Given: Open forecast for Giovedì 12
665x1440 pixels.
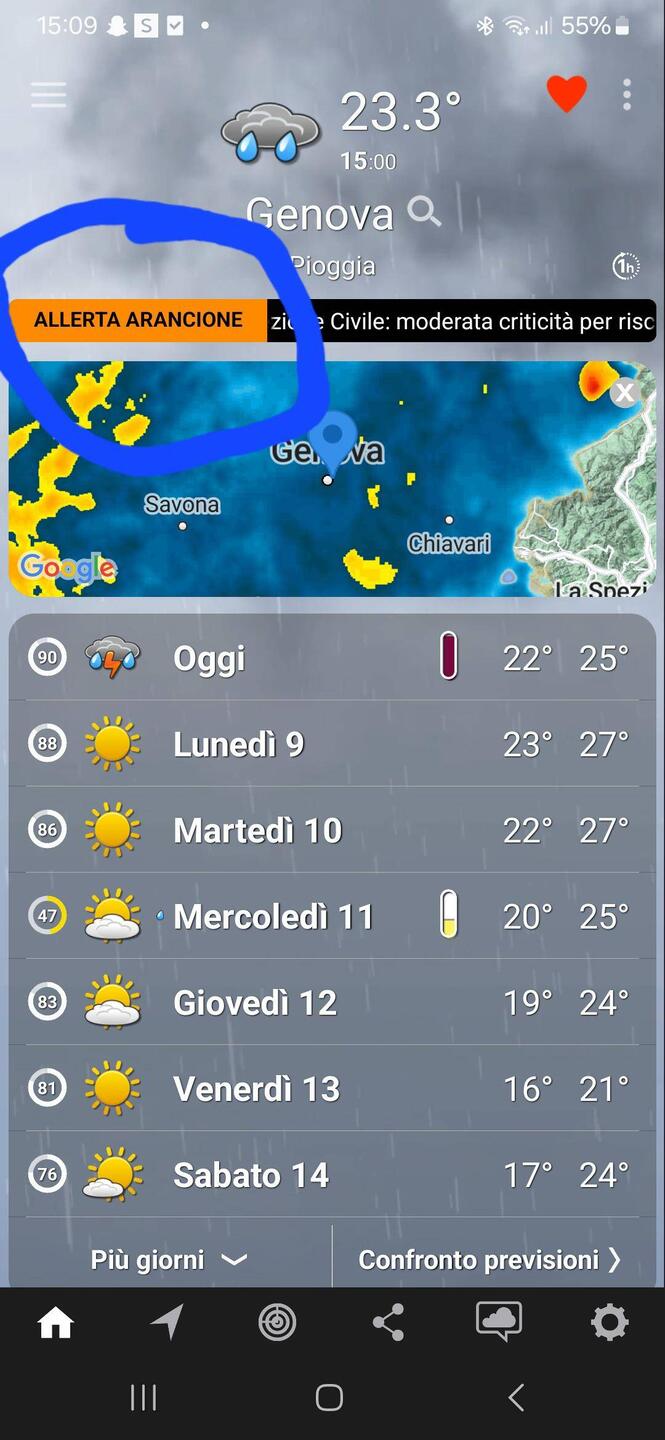Looking at the screenshot, I should coord(330,1002).
